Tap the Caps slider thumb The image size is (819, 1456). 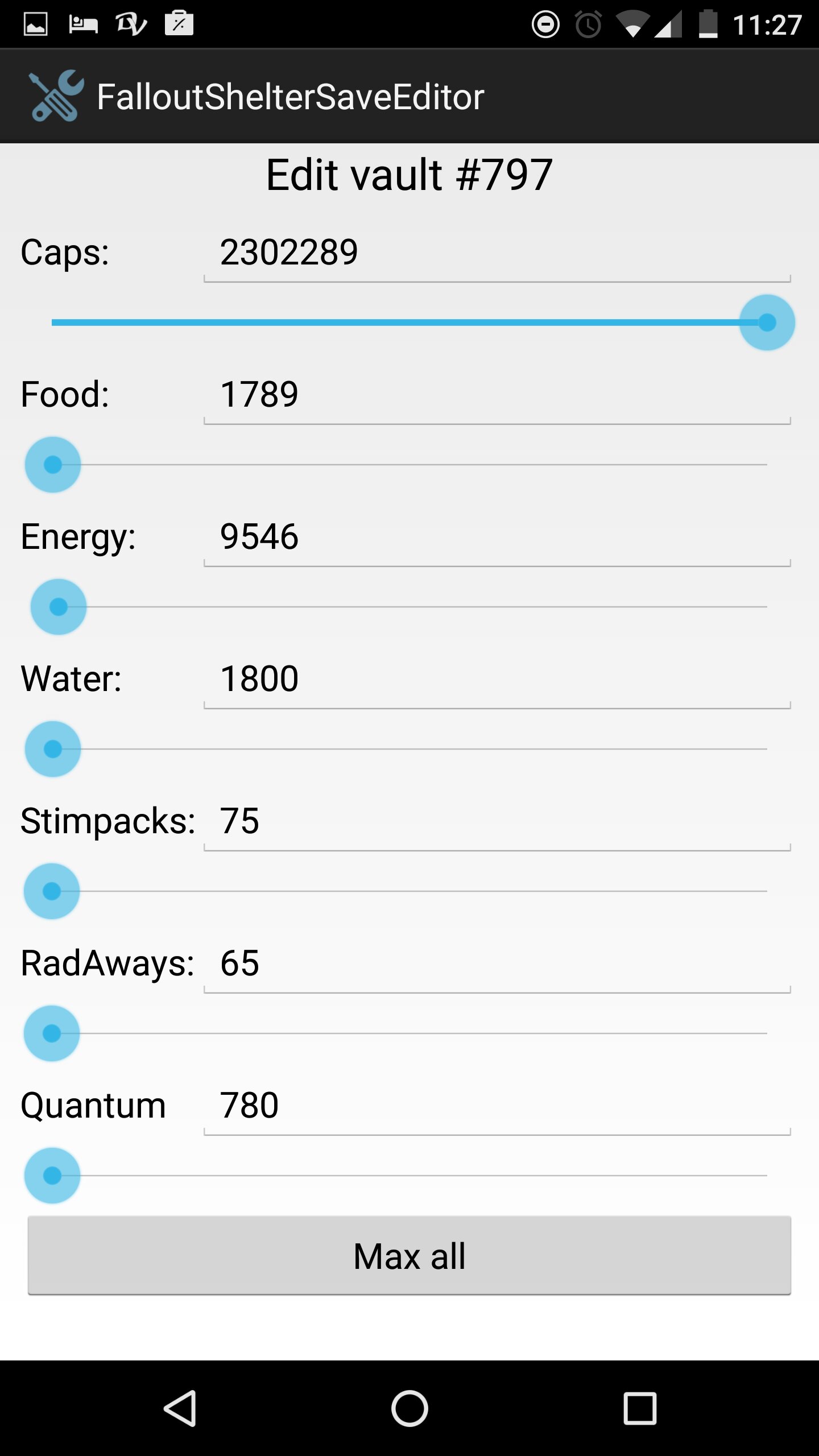[x=767, y=322]
